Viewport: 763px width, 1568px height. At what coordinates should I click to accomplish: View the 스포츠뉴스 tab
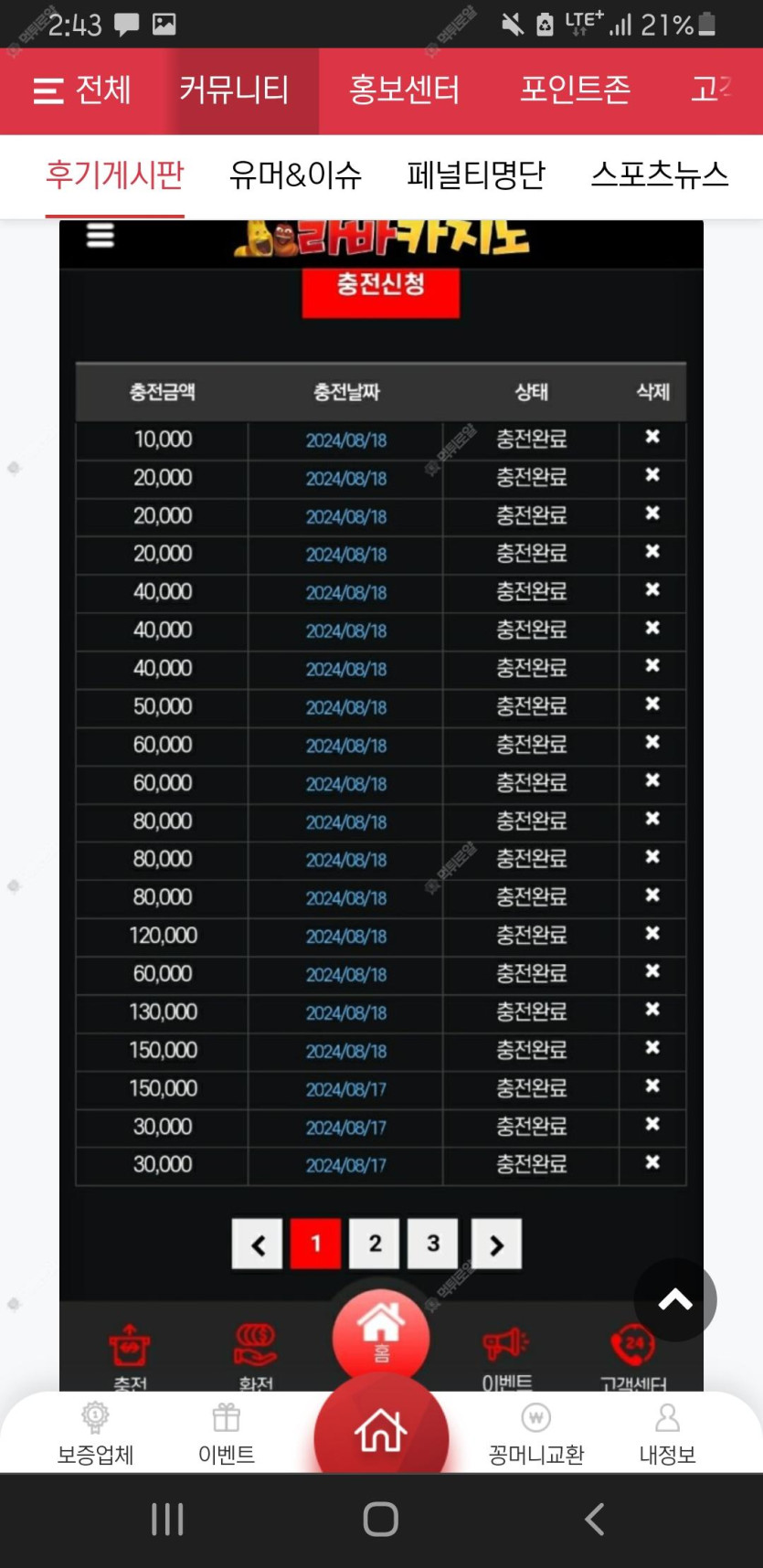[660, 175]
